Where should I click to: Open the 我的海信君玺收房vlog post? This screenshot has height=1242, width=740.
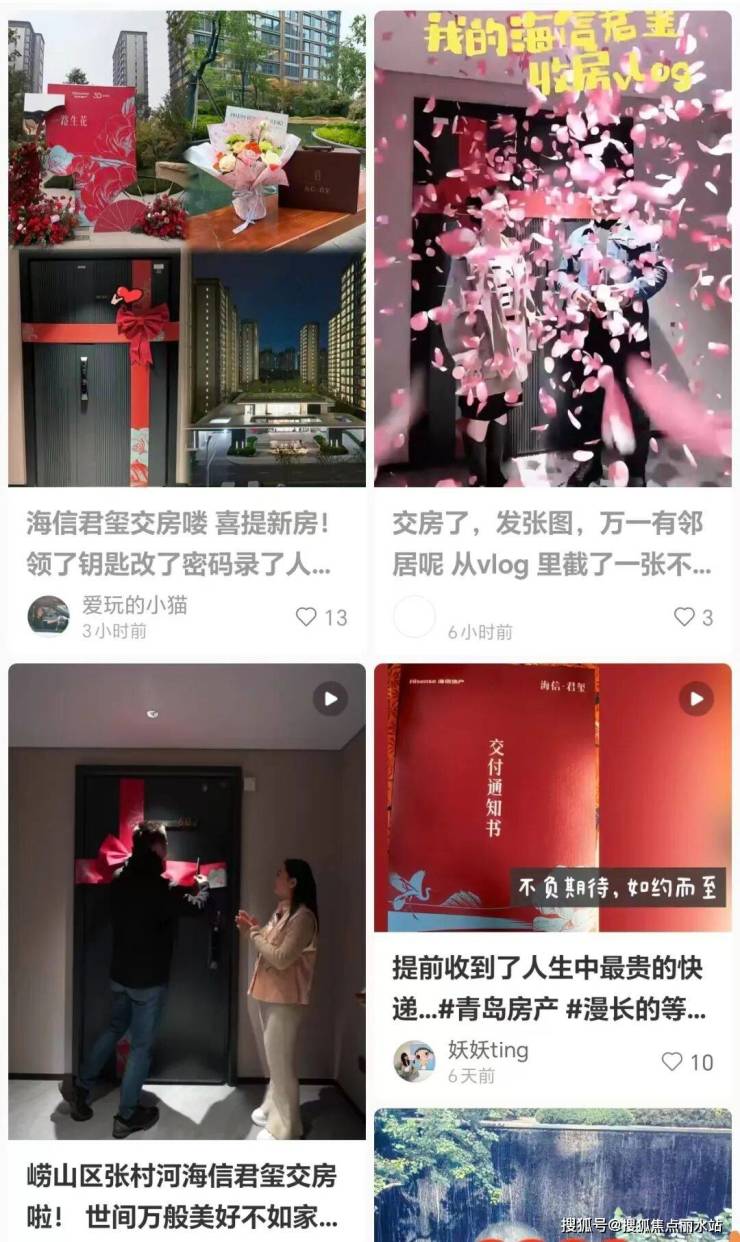click(x=552, y=248)
